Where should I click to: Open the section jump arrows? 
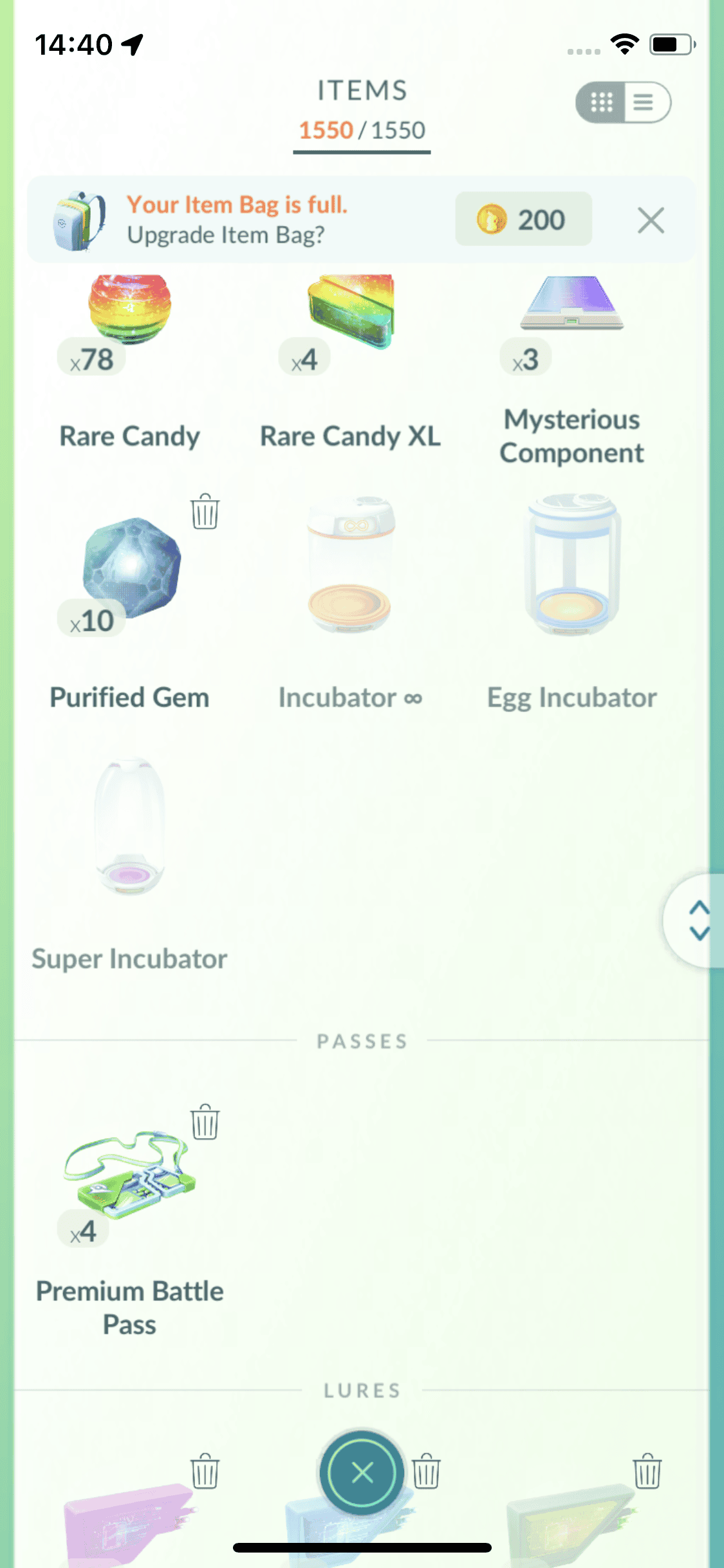tap(698, 920)
